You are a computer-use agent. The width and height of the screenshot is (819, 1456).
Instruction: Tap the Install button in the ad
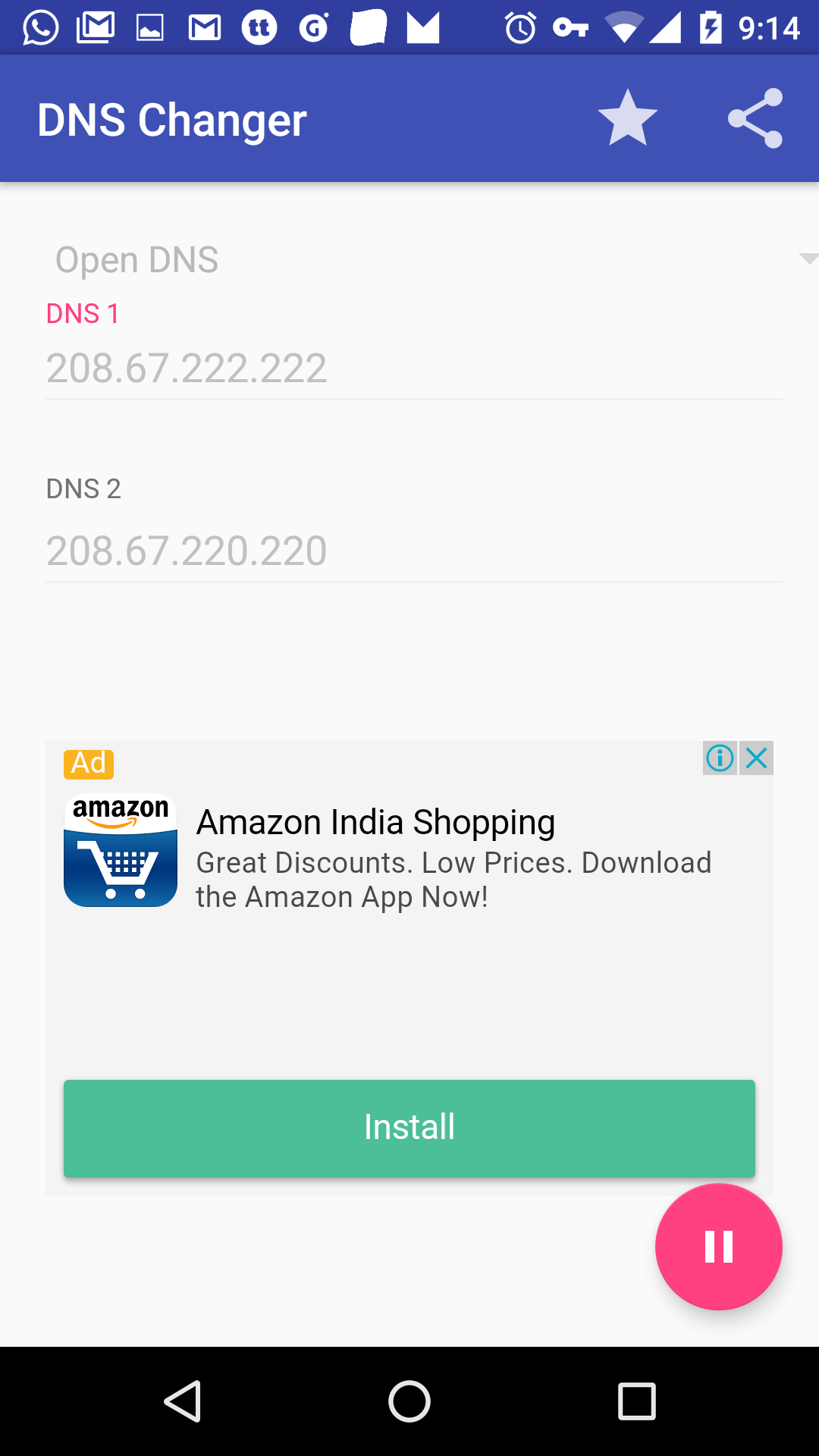[409, 1128]
